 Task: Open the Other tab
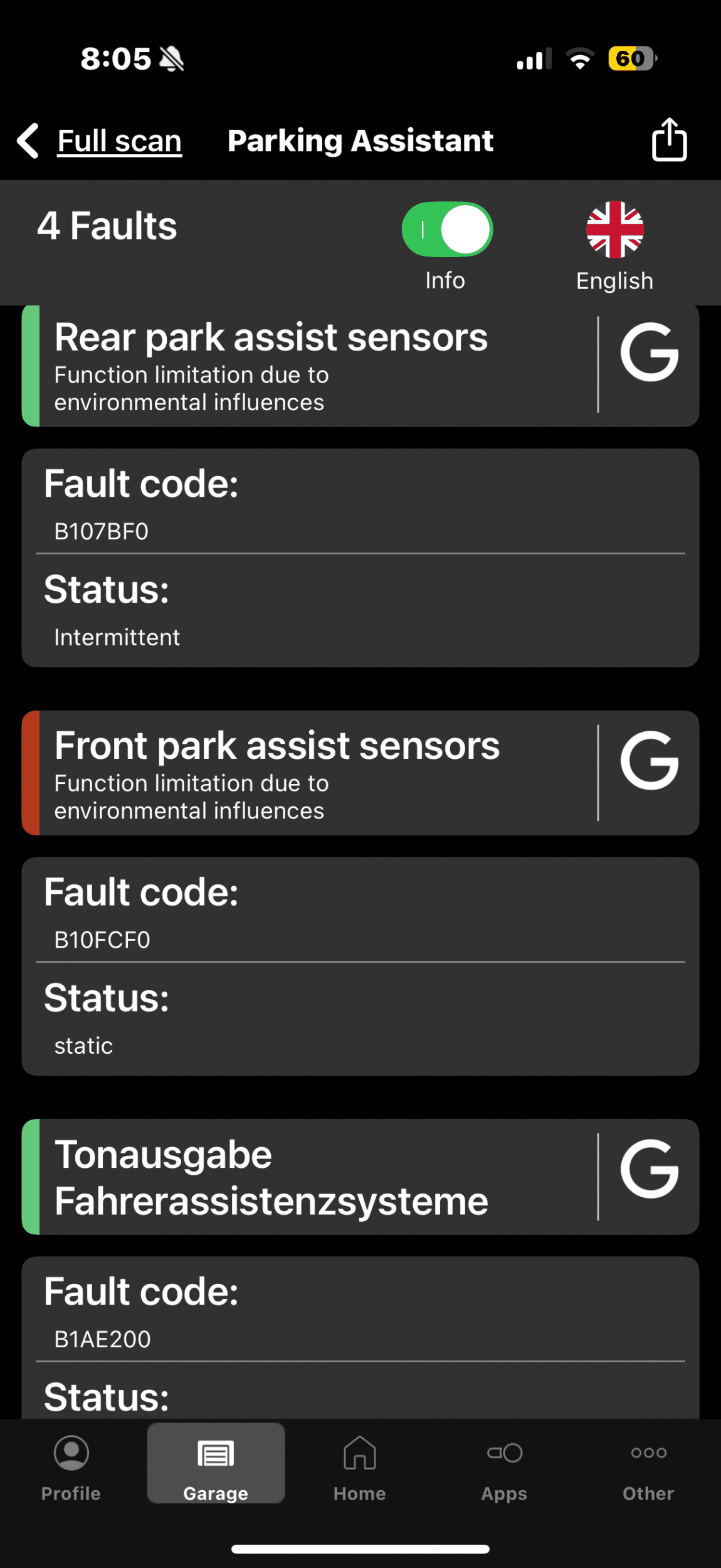648,1469
